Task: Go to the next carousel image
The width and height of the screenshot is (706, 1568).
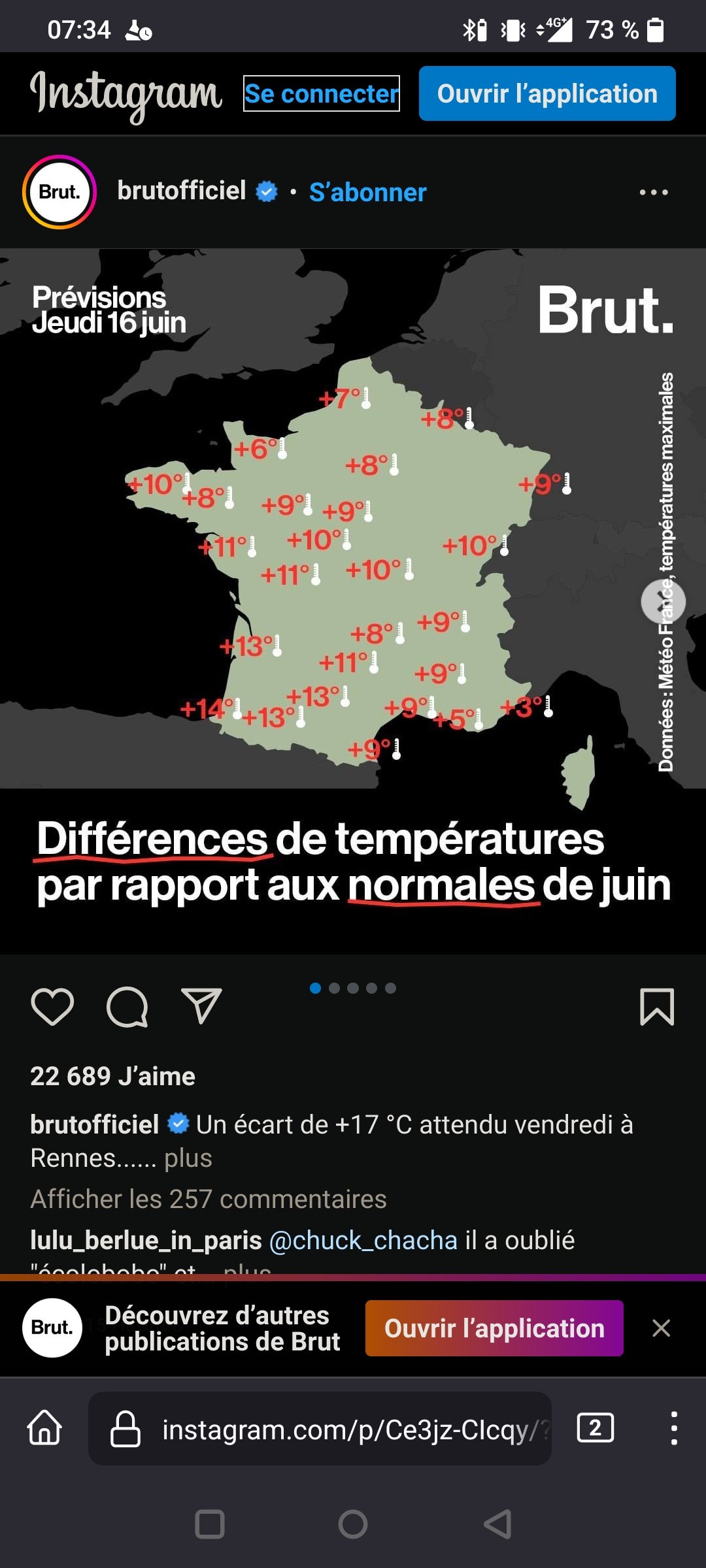Action: click(663, 601)
